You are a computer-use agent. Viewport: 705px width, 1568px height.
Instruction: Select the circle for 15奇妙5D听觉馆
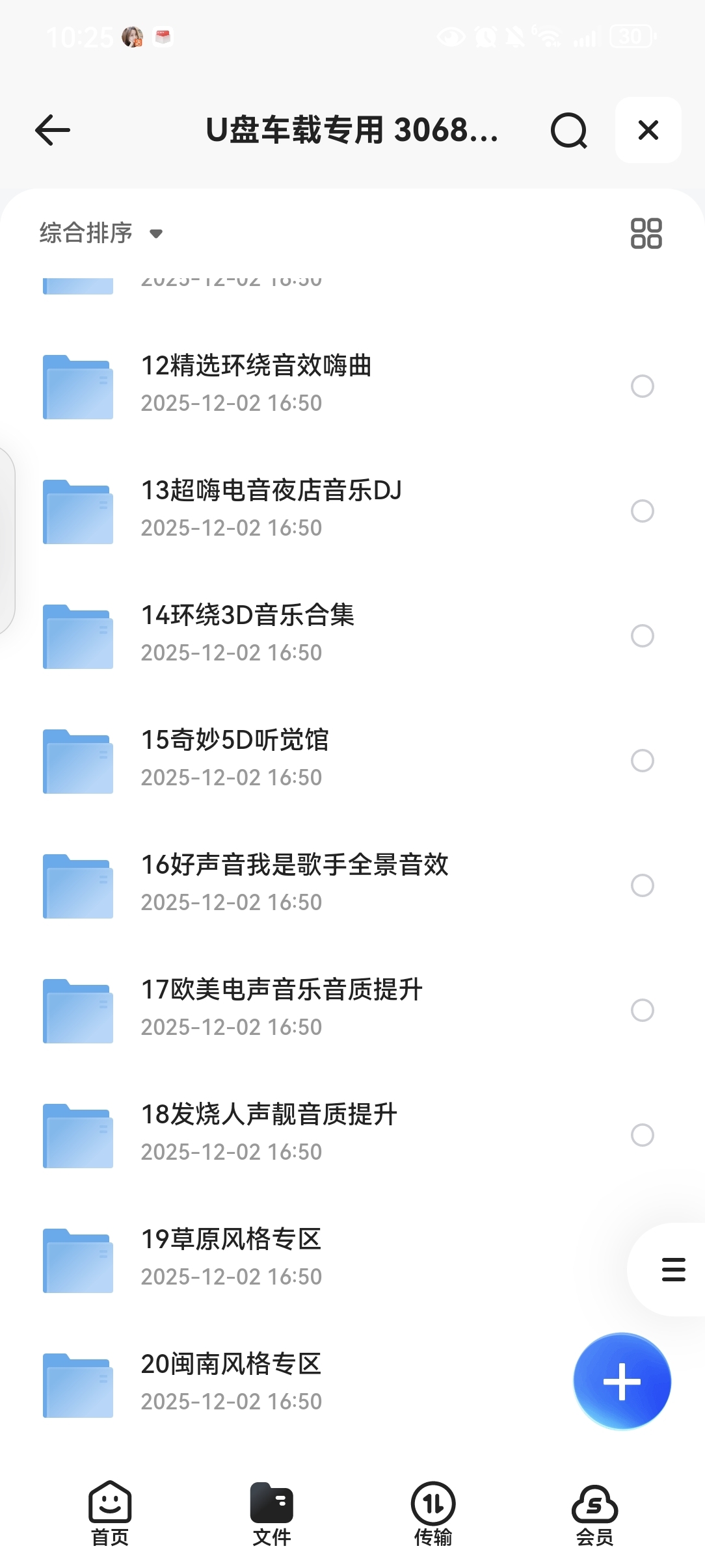pos(642,761)
